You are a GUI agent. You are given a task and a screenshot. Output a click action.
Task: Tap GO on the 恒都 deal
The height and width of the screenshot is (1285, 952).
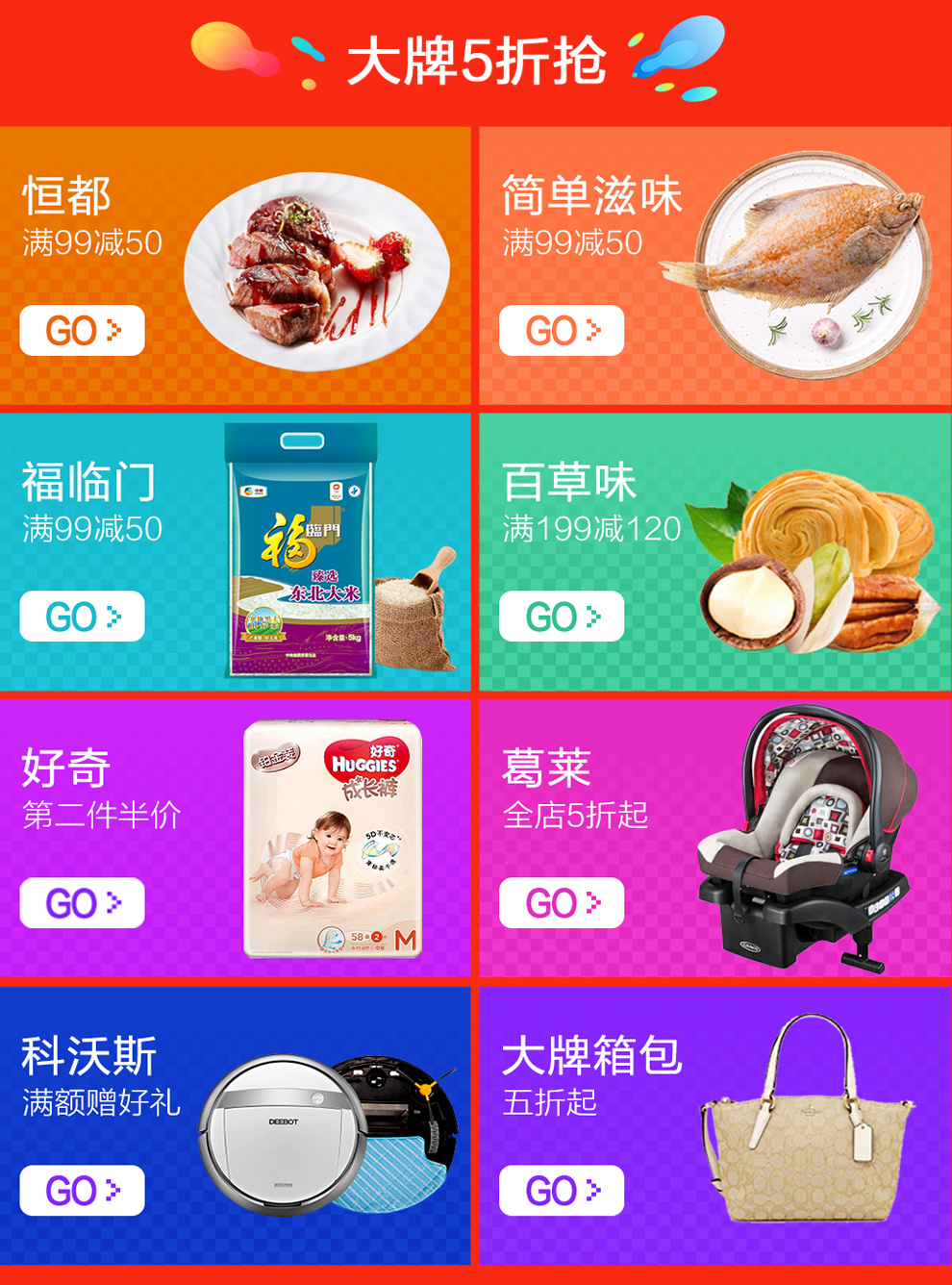[83, 331]
